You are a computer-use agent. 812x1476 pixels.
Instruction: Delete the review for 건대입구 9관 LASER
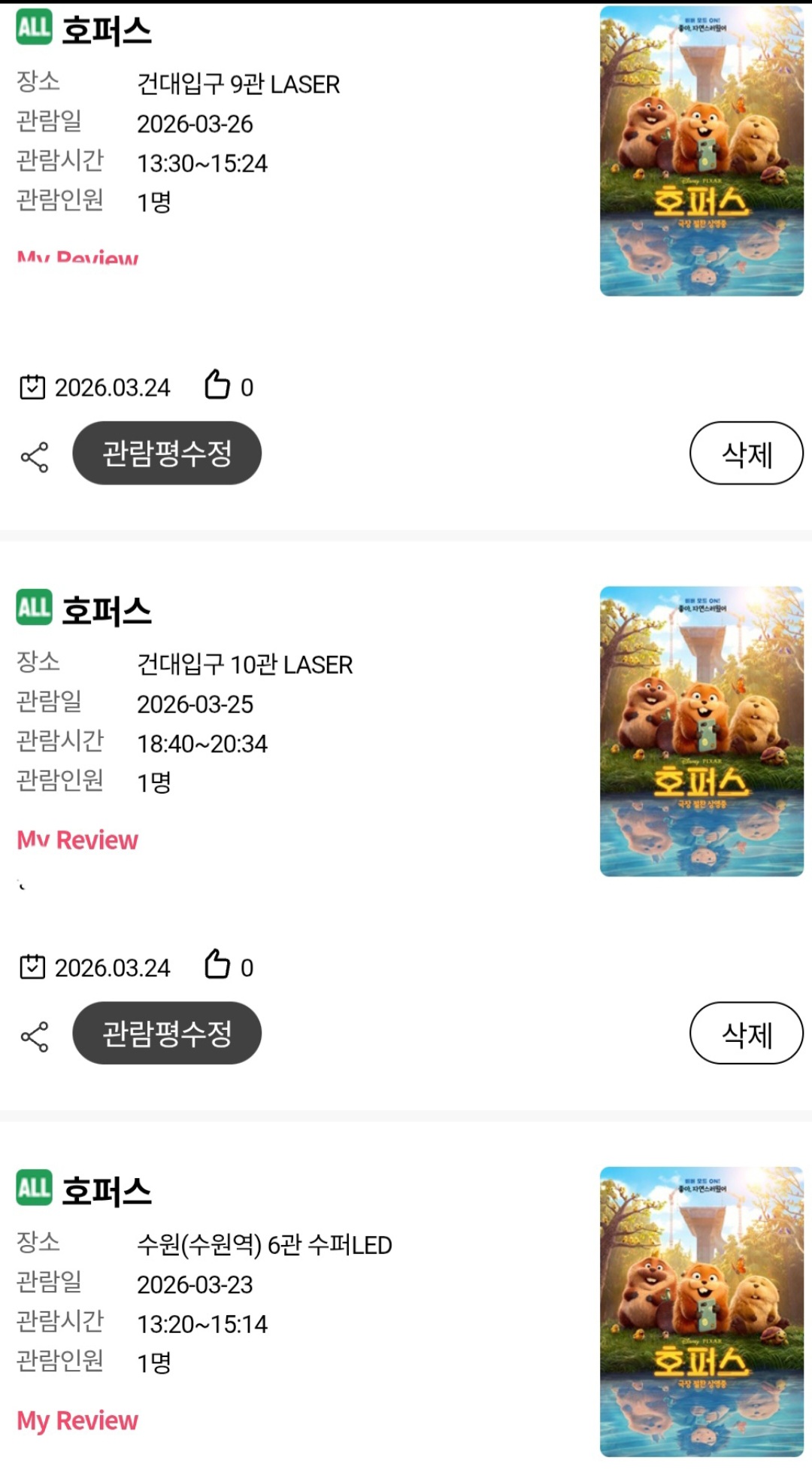747,453
